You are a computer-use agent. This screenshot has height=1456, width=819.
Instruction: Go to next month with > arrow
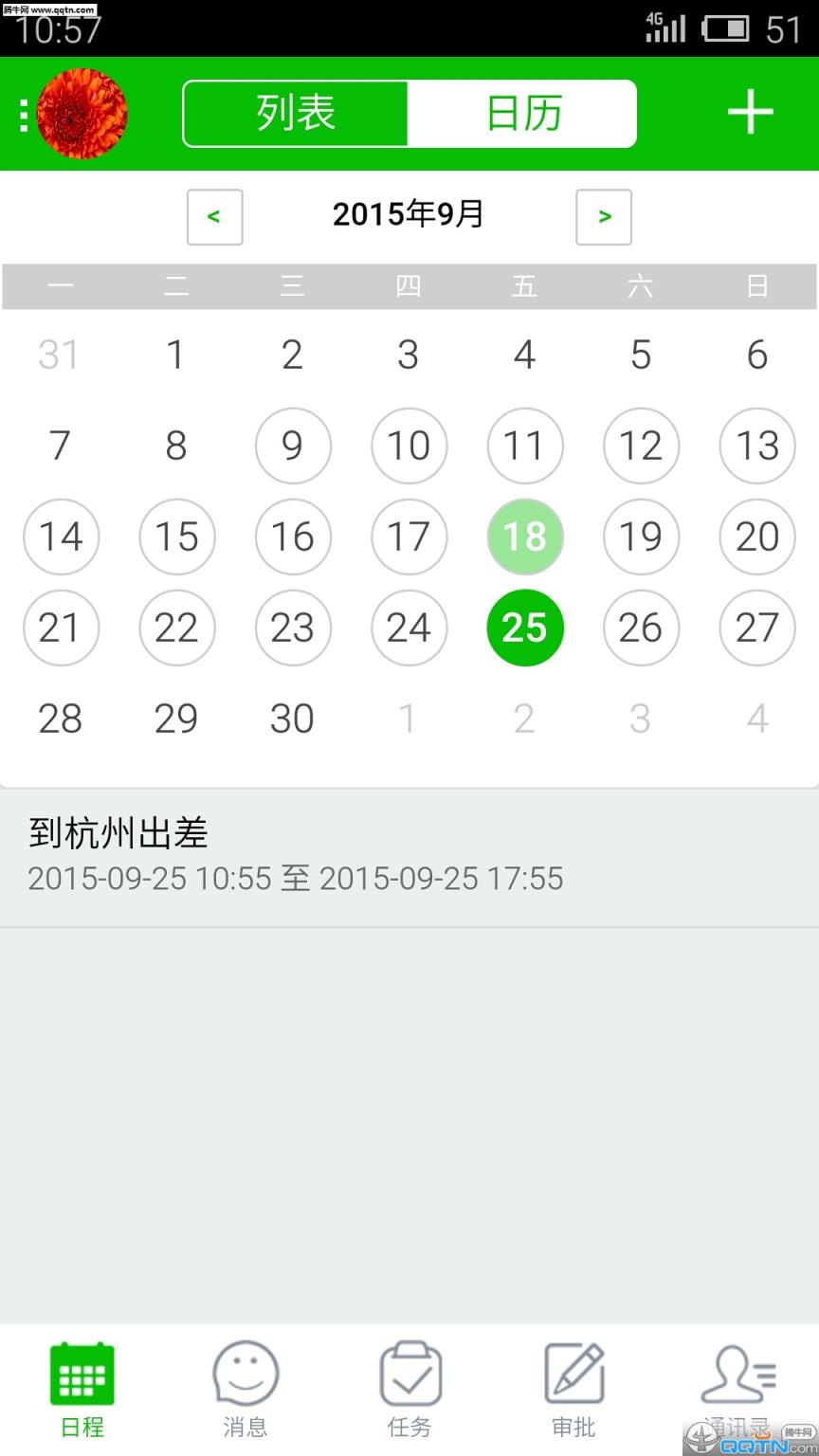click(604, 217)
